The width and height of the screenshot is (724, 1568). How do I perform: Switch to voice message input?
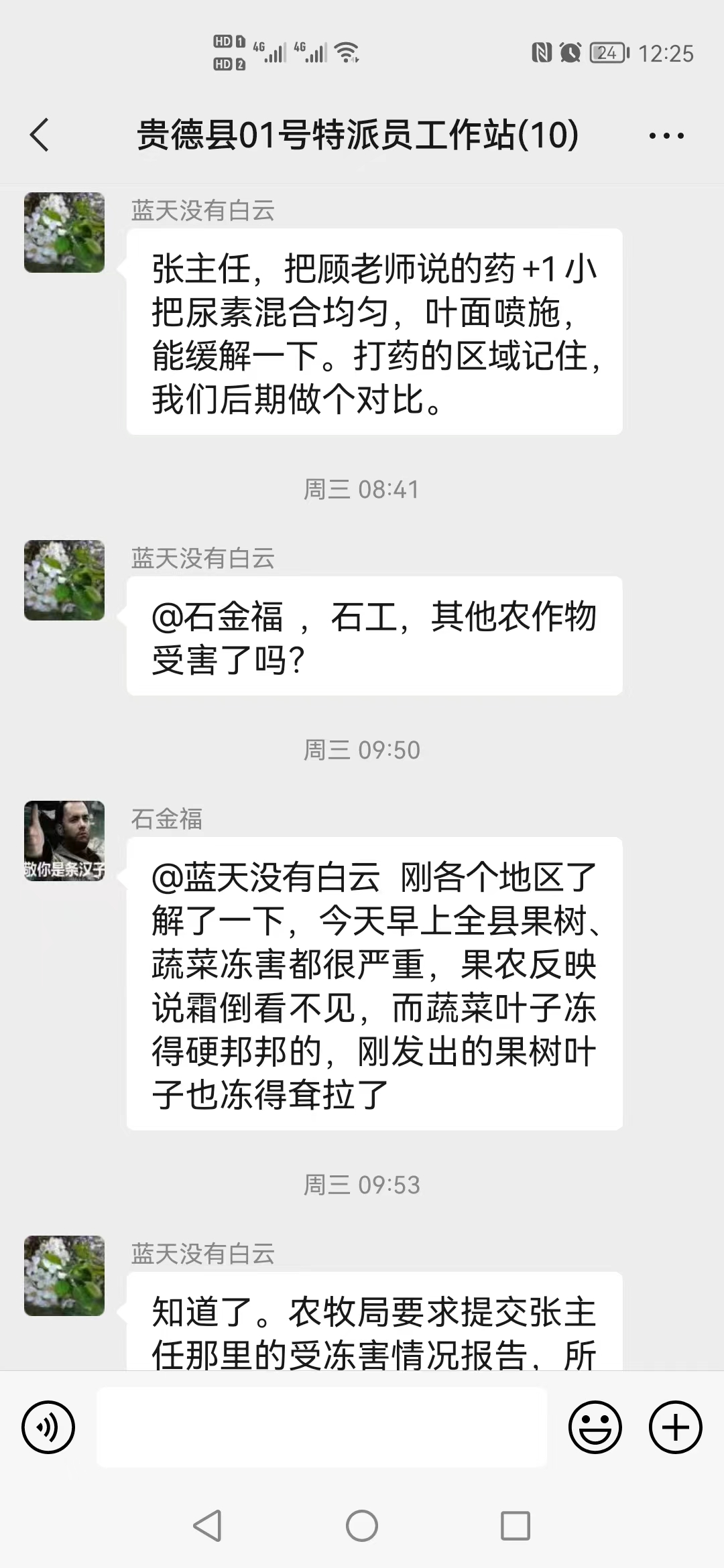[x=48, y=1428]
